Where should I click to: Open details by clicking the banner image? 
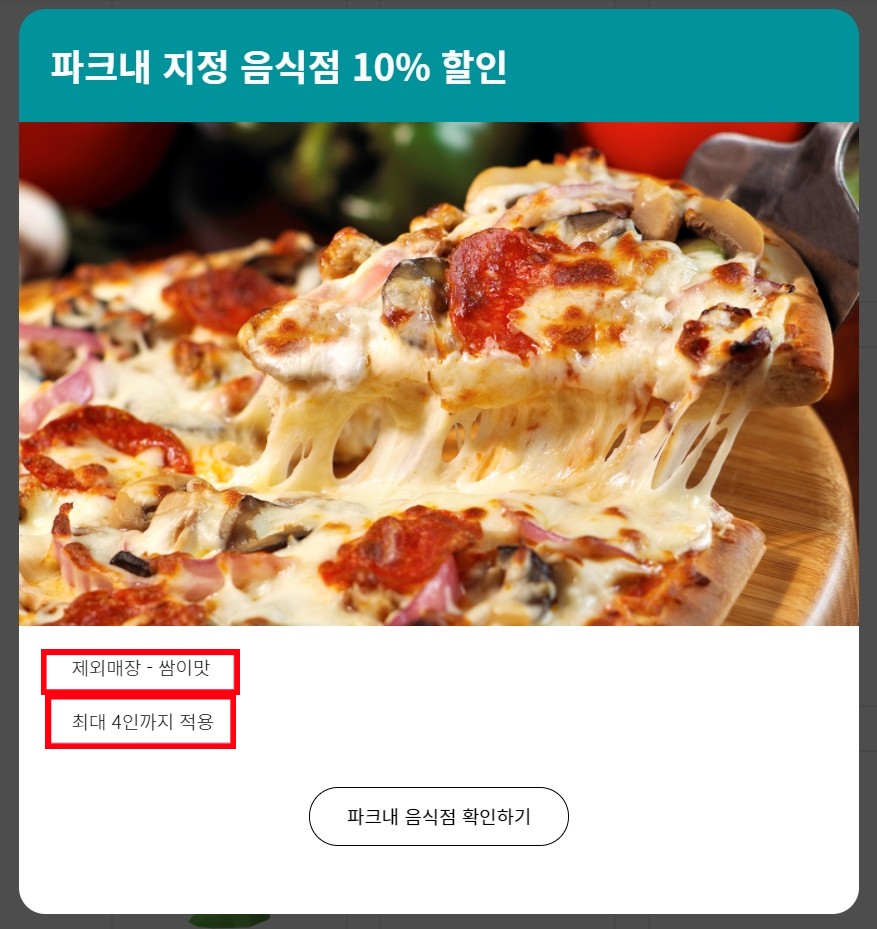[x=438, y=372]
